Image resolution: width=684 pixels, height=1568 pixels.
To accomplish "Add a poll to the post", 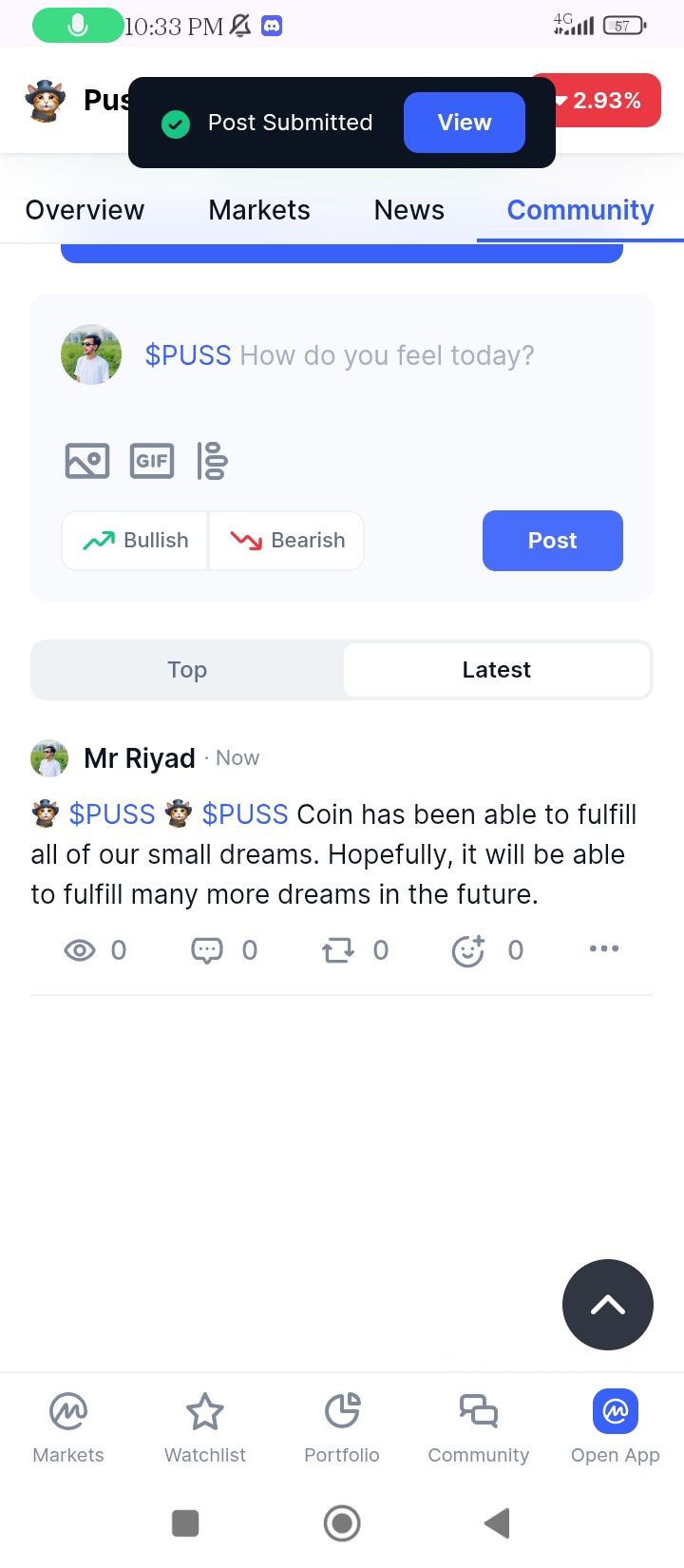I will coord(212,461).
